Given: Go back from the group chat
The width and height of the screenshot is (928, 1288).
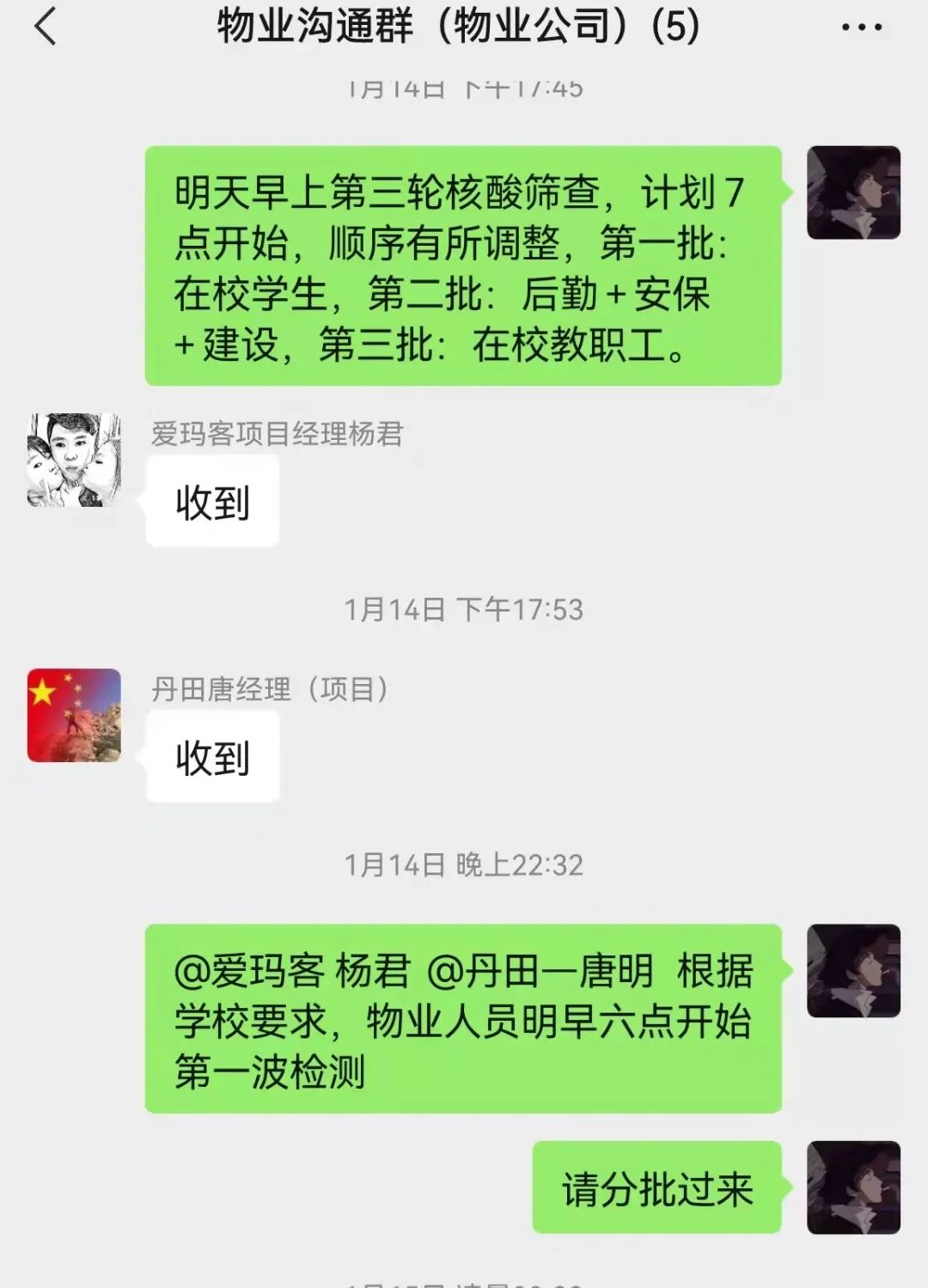Looking at the screenshot, I should tap(45, 27).
